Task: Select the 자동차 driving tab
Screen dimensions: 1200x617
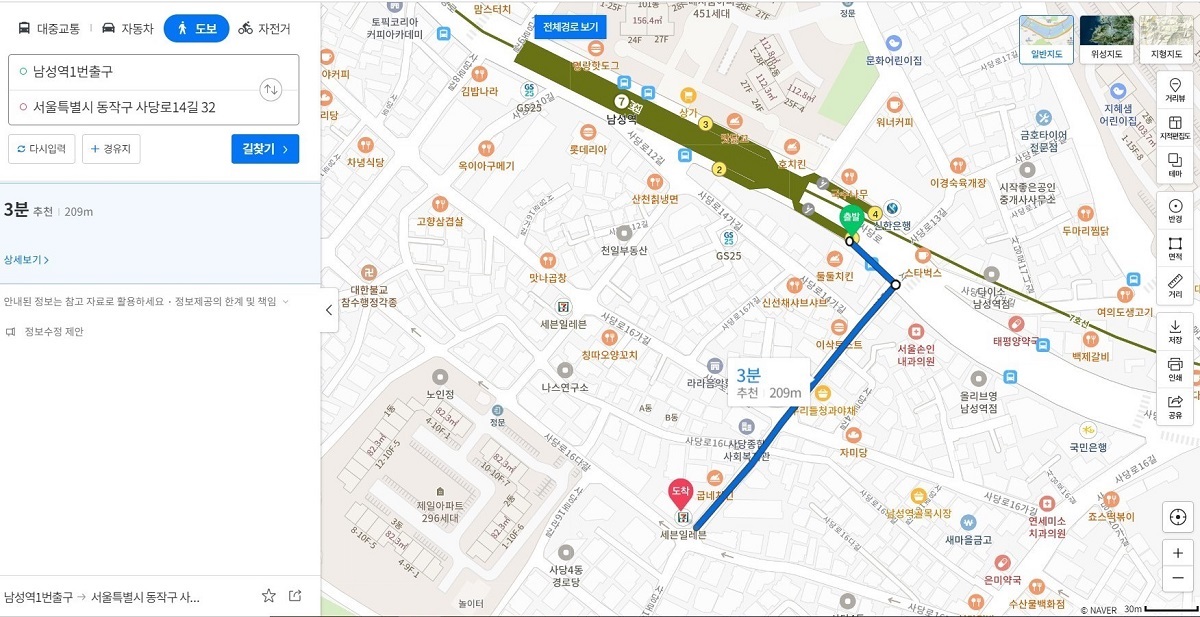Action: coord(128,28)
